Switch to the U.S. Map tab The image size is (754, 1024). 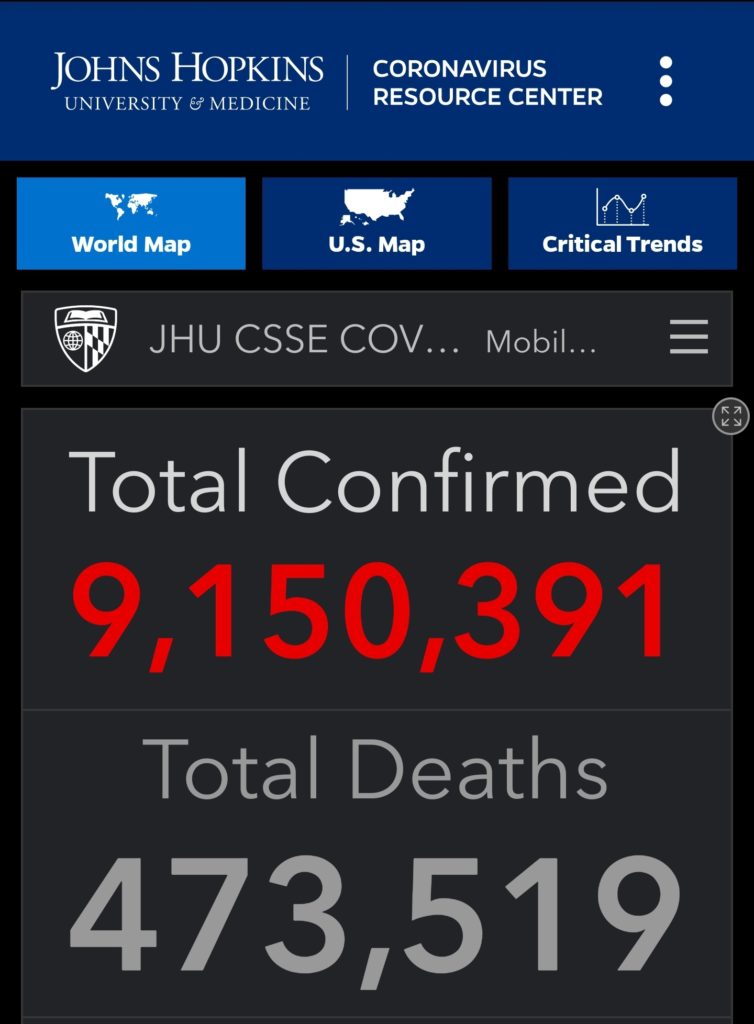click(377, 223)
